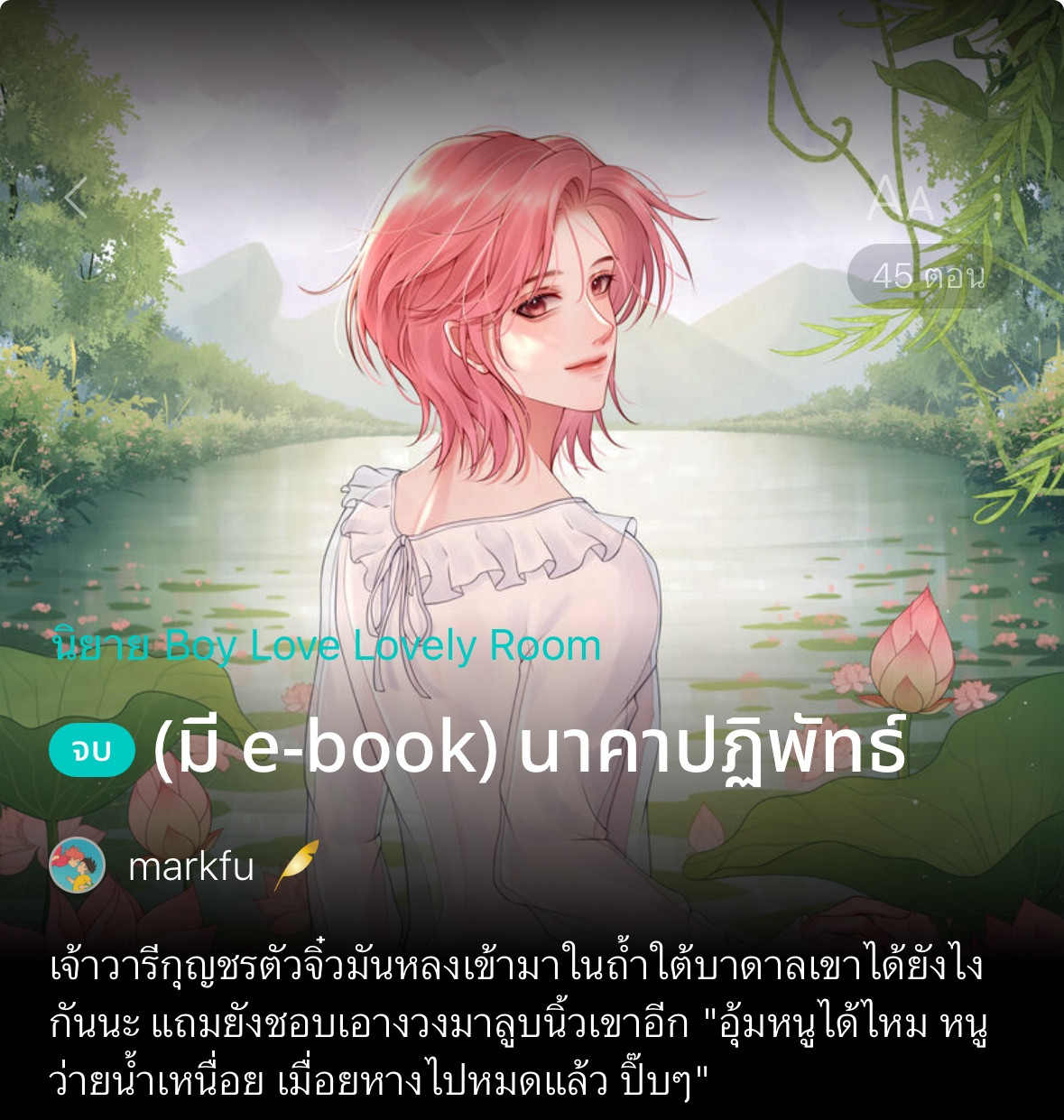Go back with the top-left arrow
This screenshot has height=1120, width=1064.
(76, 198)
